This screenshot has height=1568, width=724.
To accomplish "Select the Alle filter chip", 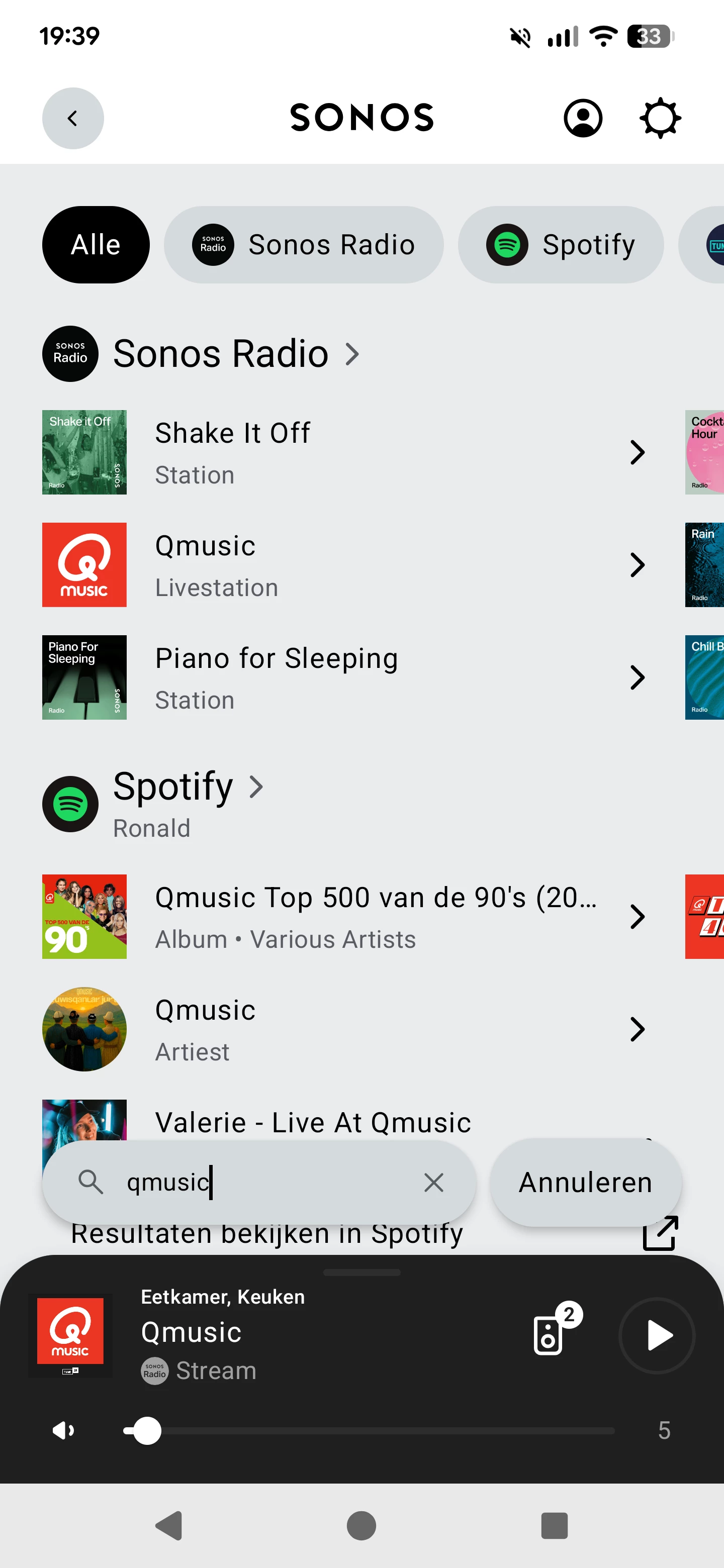I will (96, 245).
